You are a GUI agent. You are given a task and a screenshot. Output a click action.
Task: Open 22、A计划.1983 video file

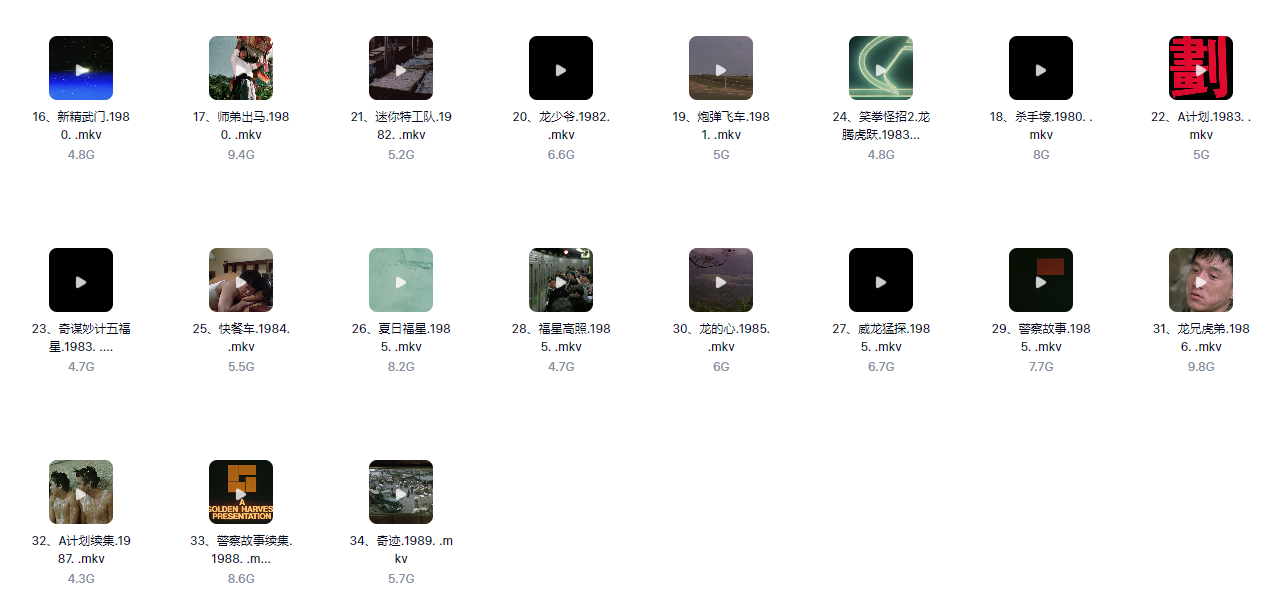[1201, 69]
